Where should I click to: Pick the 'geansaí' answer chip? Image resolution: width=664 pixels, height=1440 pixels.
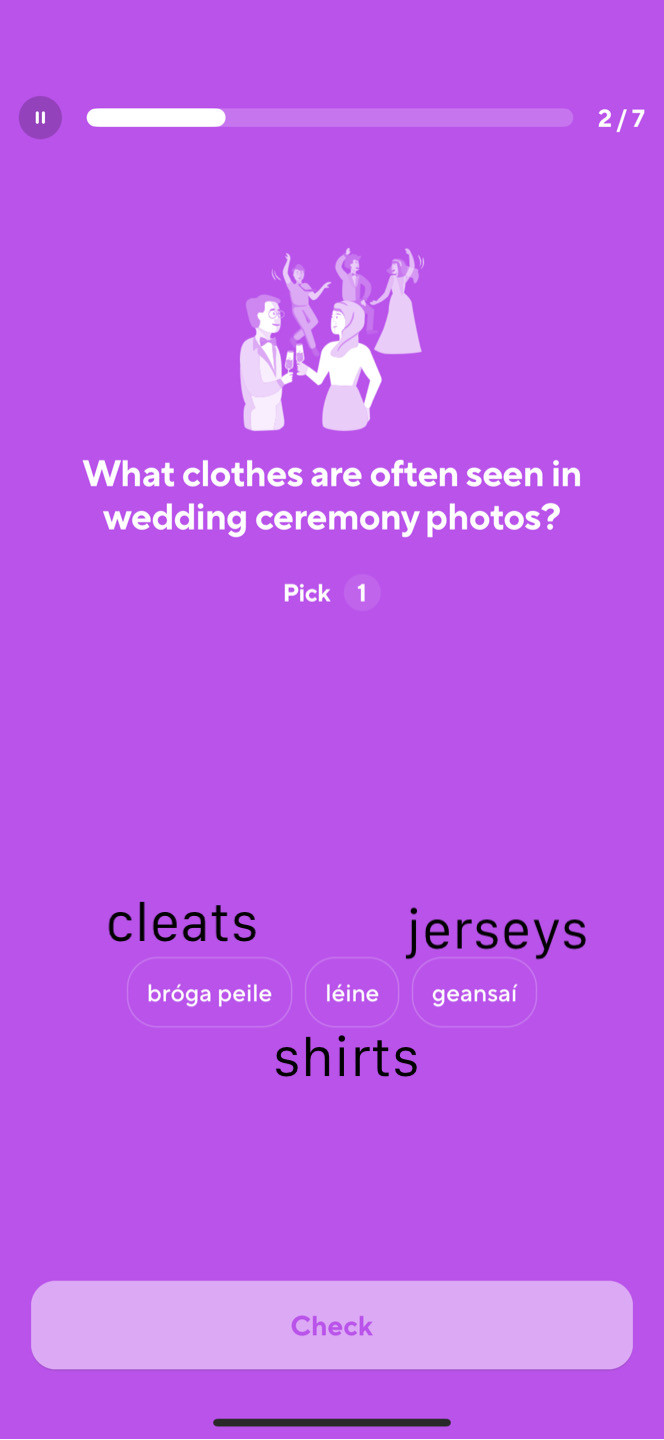[x=474, y=993]
